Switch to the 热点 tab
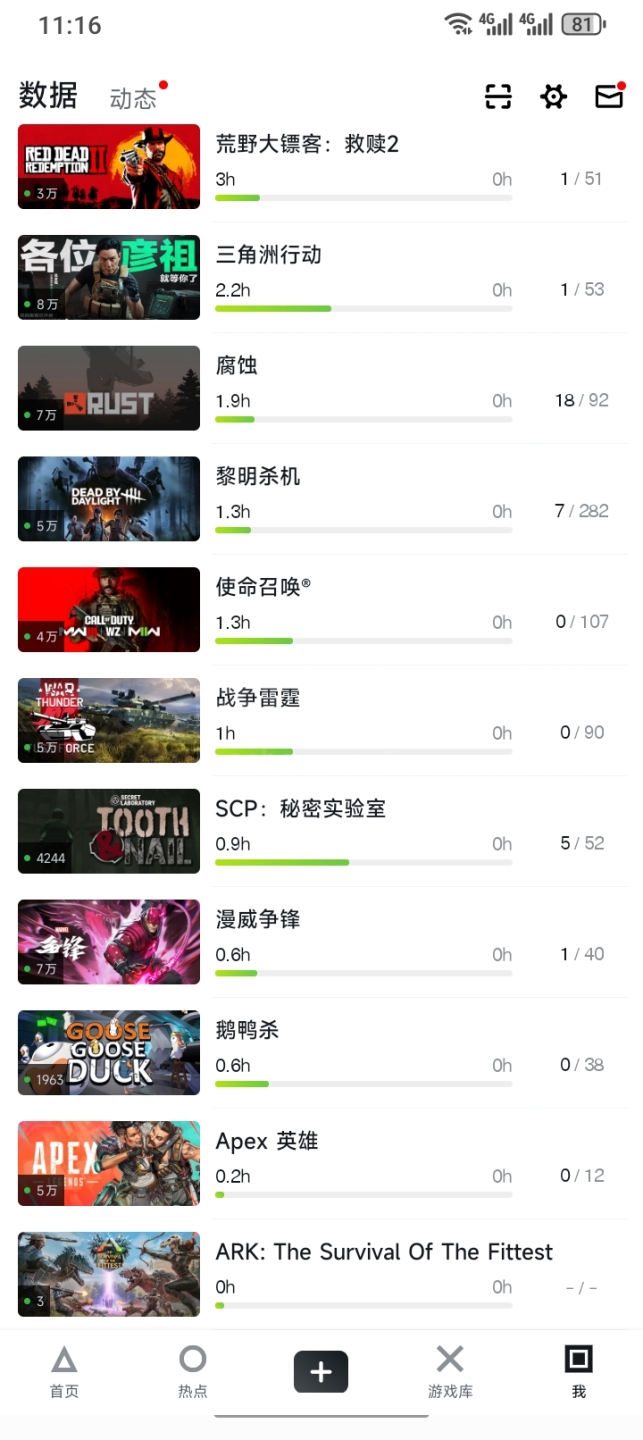Image resolution: width=643 pixels, height=1440 pixels. coord(192,1371)
